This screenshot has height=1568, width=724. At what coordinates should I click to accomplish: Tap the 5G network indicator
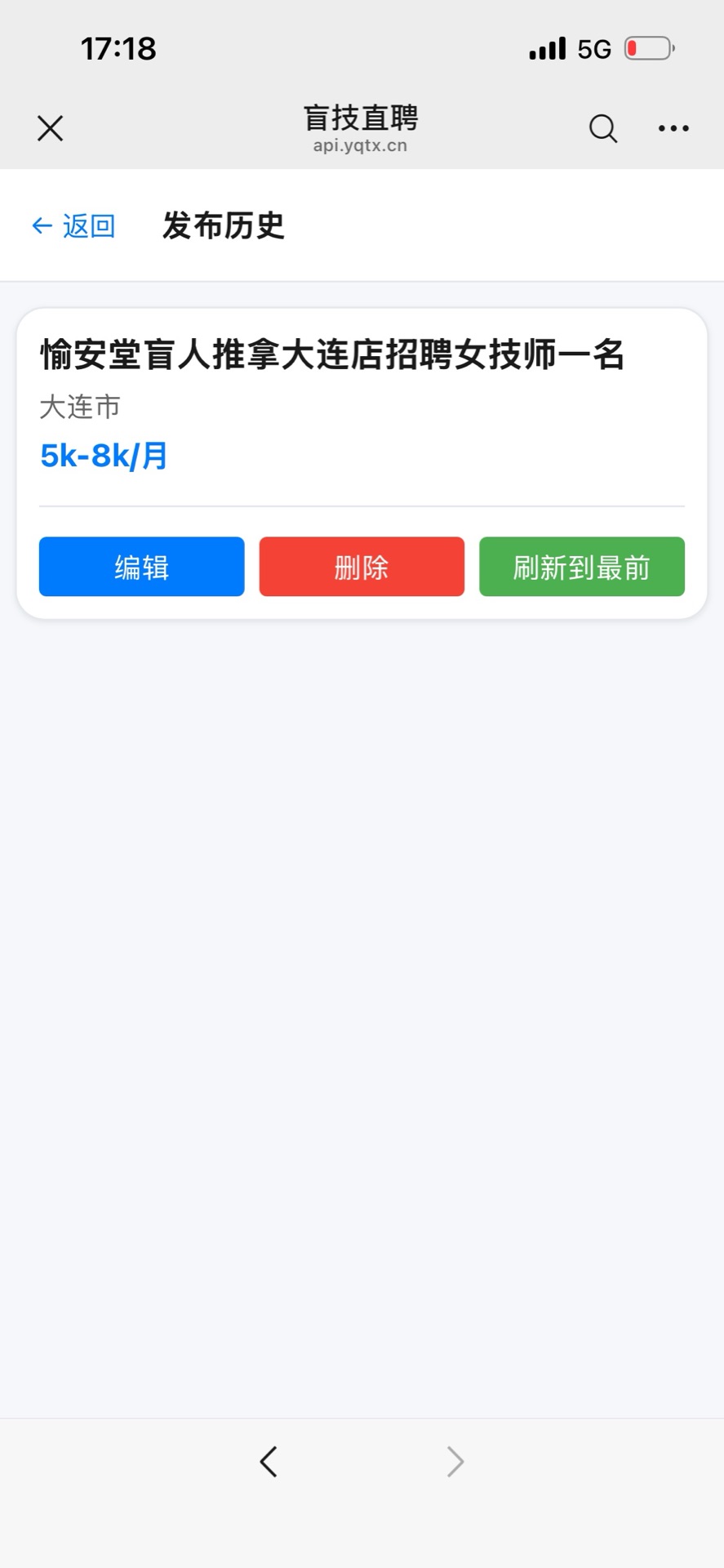pyautogui.click(x=595, y=49)
